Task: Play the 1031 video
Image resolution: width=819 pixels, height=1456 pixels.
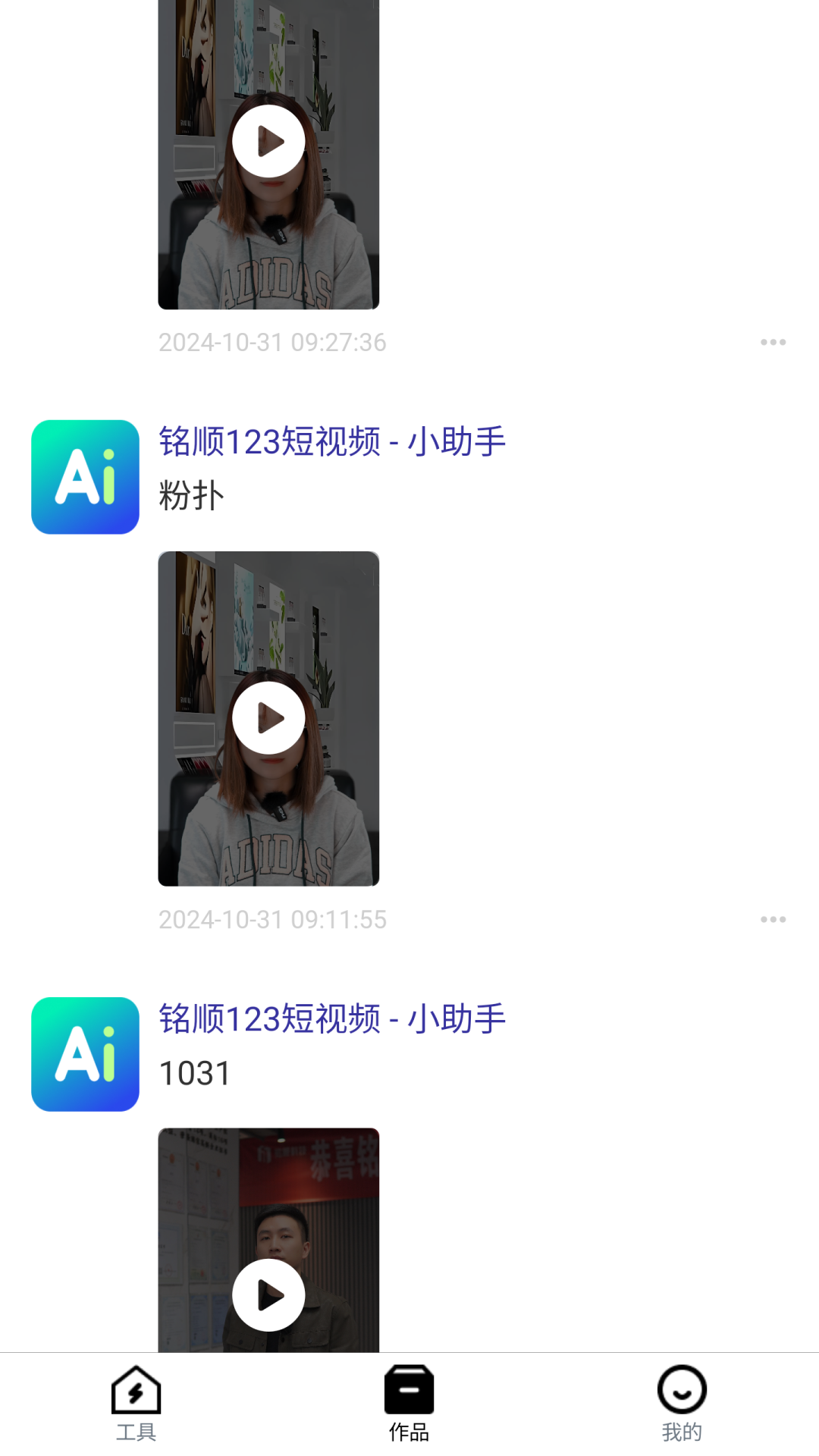Action: click(268, 1294)
